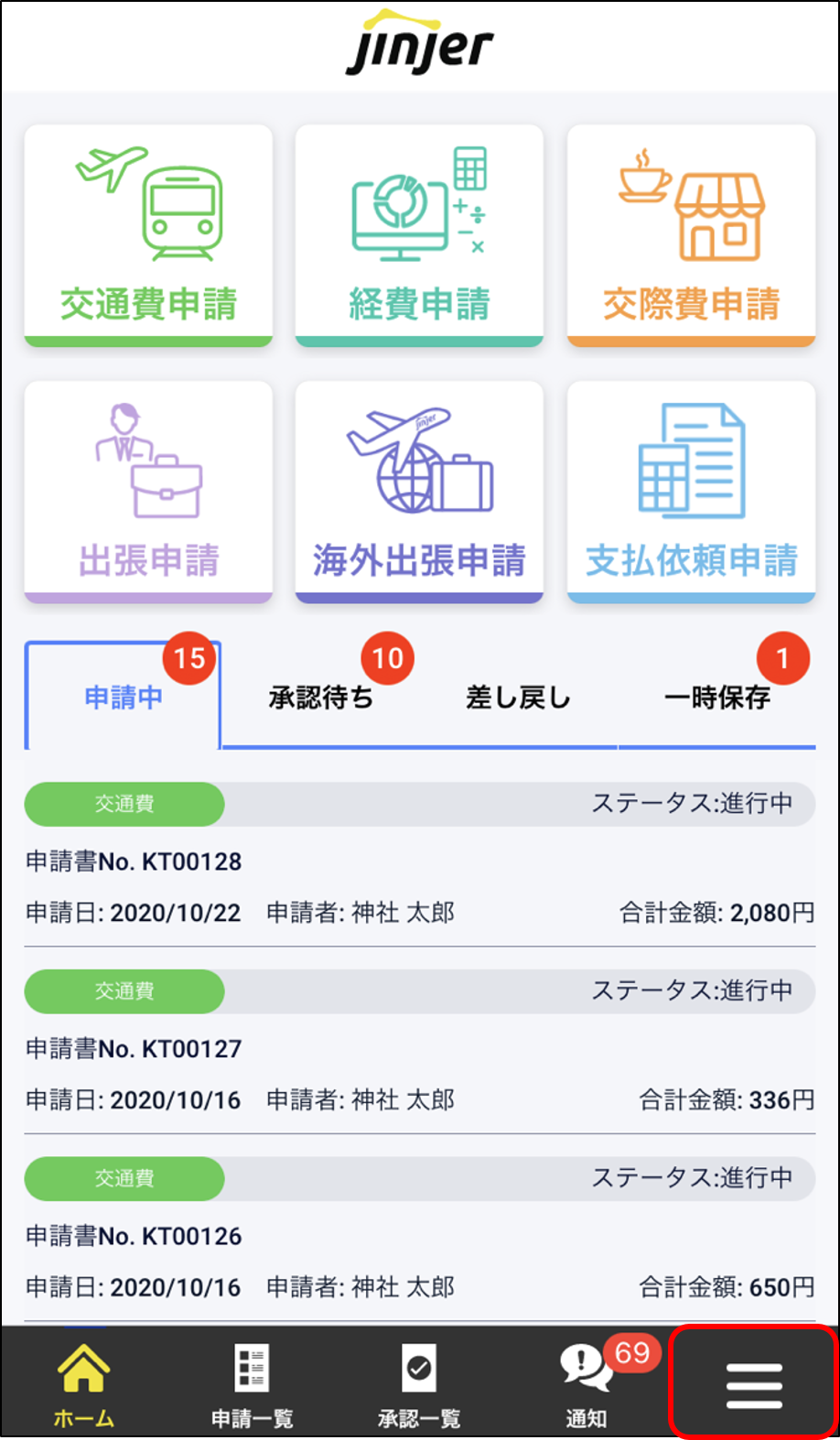Image resolution: width=840 pixels, height=1440 pixels.
Task: Open 出張申請 business trip request
Action: coord(148,493)
